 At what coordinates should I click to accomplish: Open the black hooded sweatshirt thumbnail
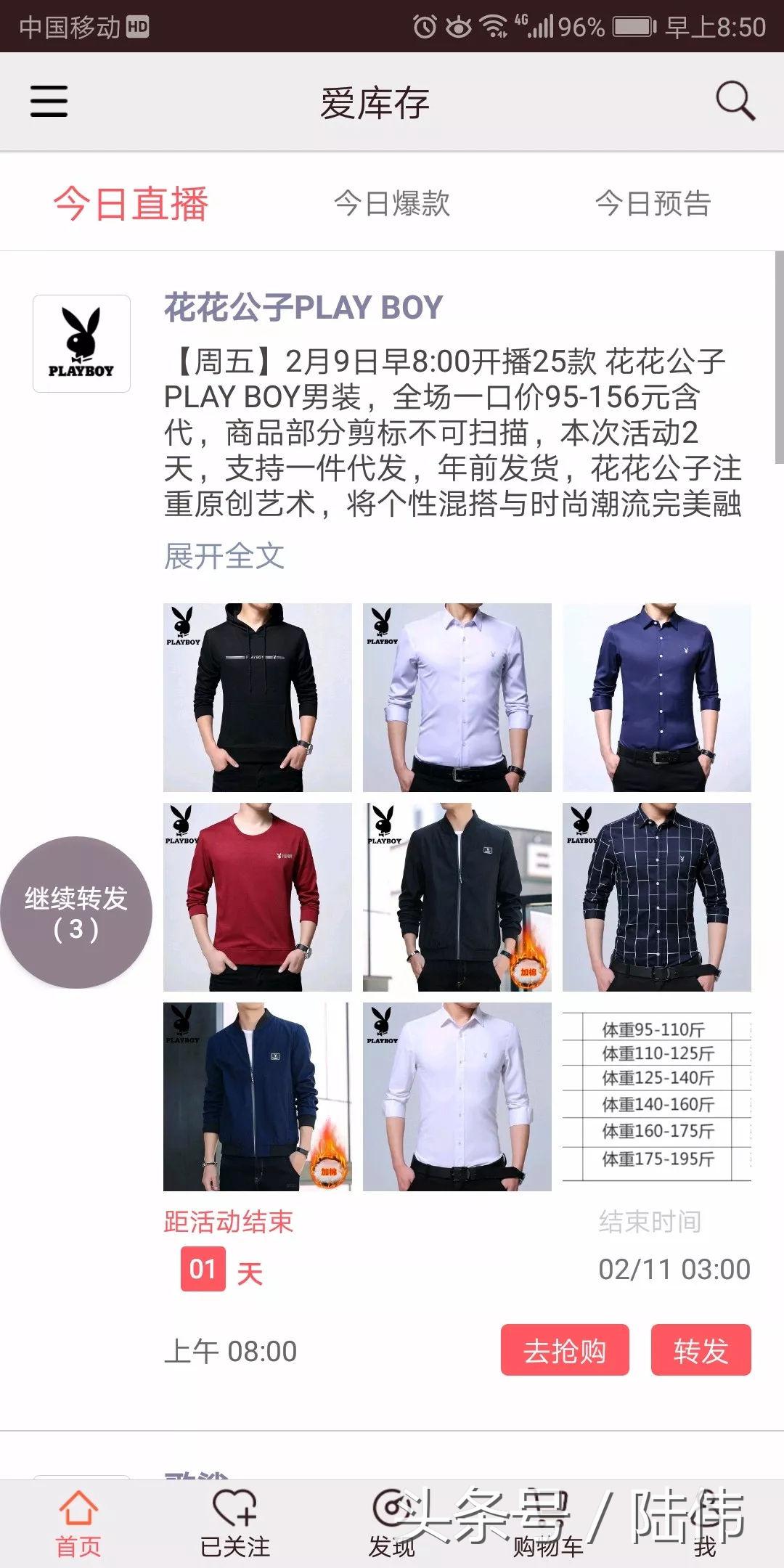coord(258,695)
